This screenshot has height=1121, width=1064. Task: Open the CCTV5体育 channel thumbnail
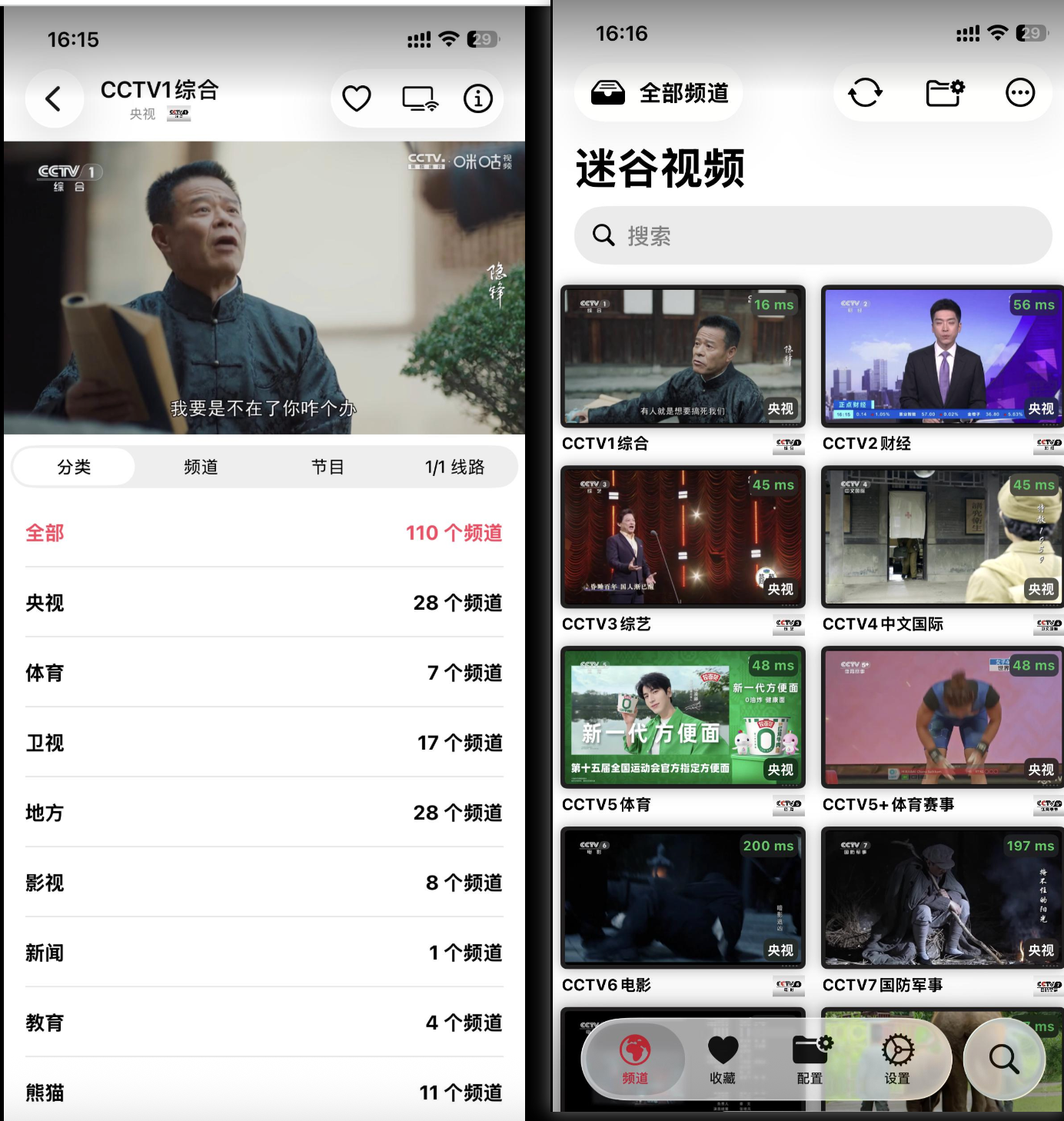click(x=683, y=717)
